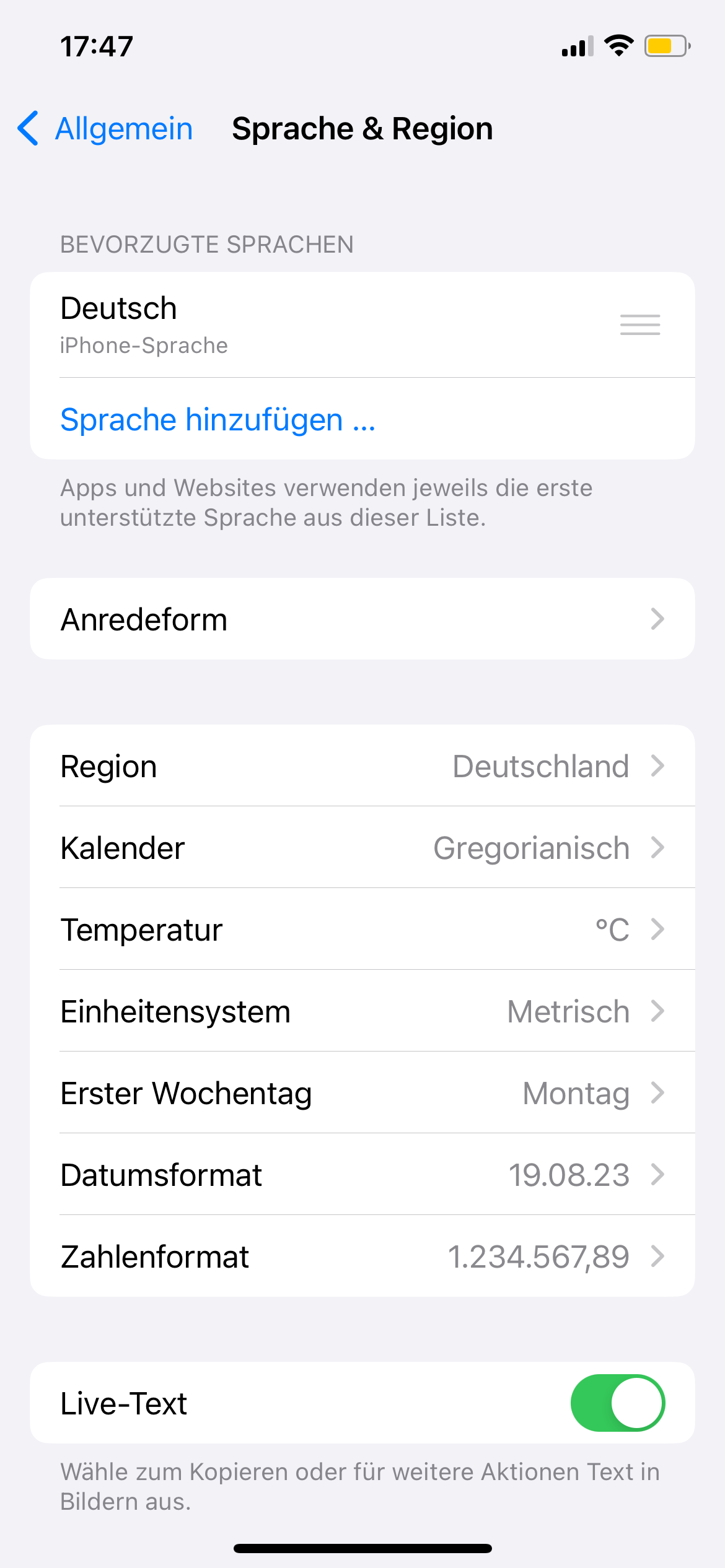The height and width of the screenshot is (1568, 725).
Task: Open the Datumsformat options
Action: [x=362, y=1175]
